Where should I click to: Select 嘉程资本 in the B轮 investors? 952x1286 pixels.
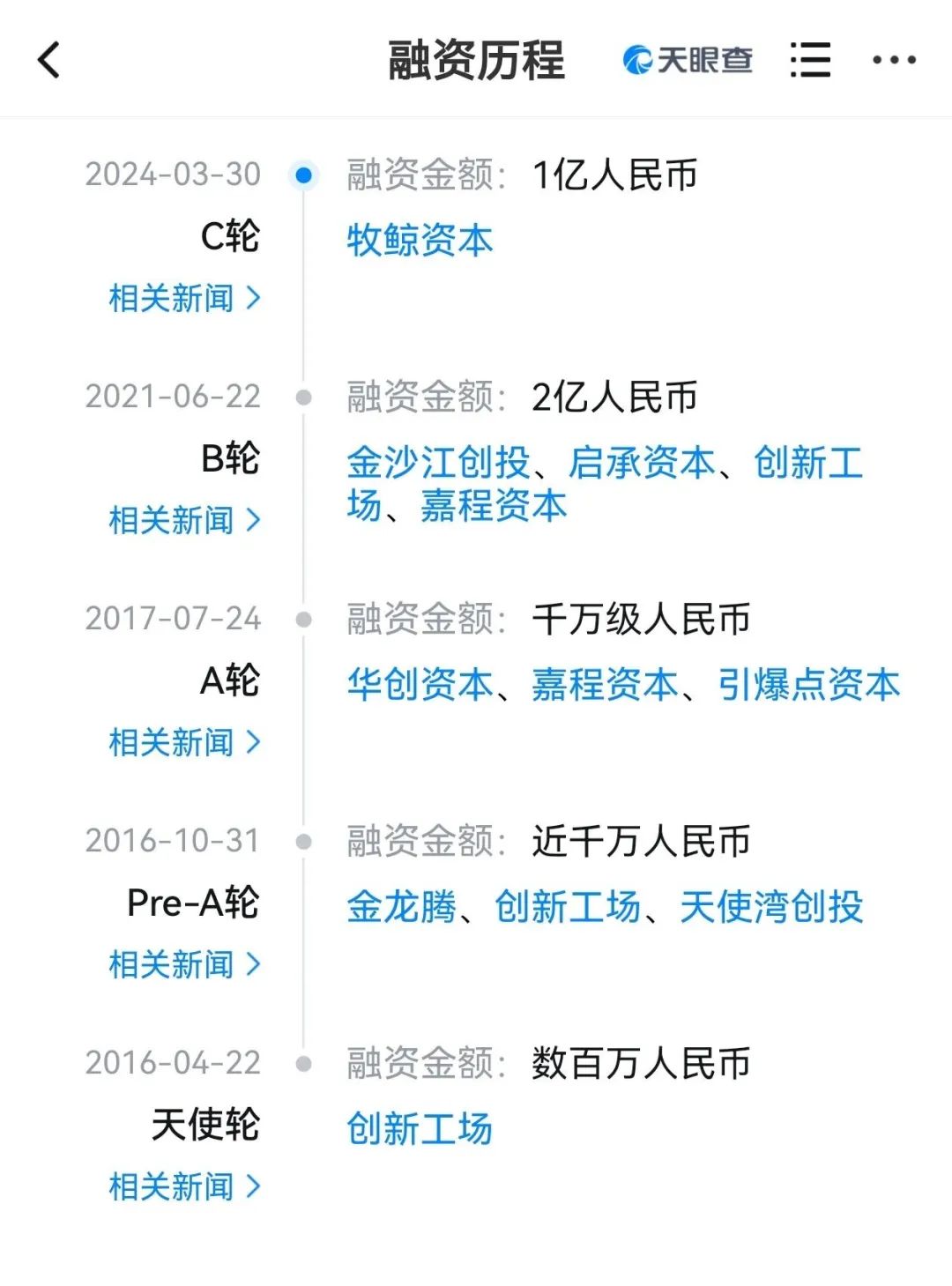pyautogui.click(x=494, y=506)
